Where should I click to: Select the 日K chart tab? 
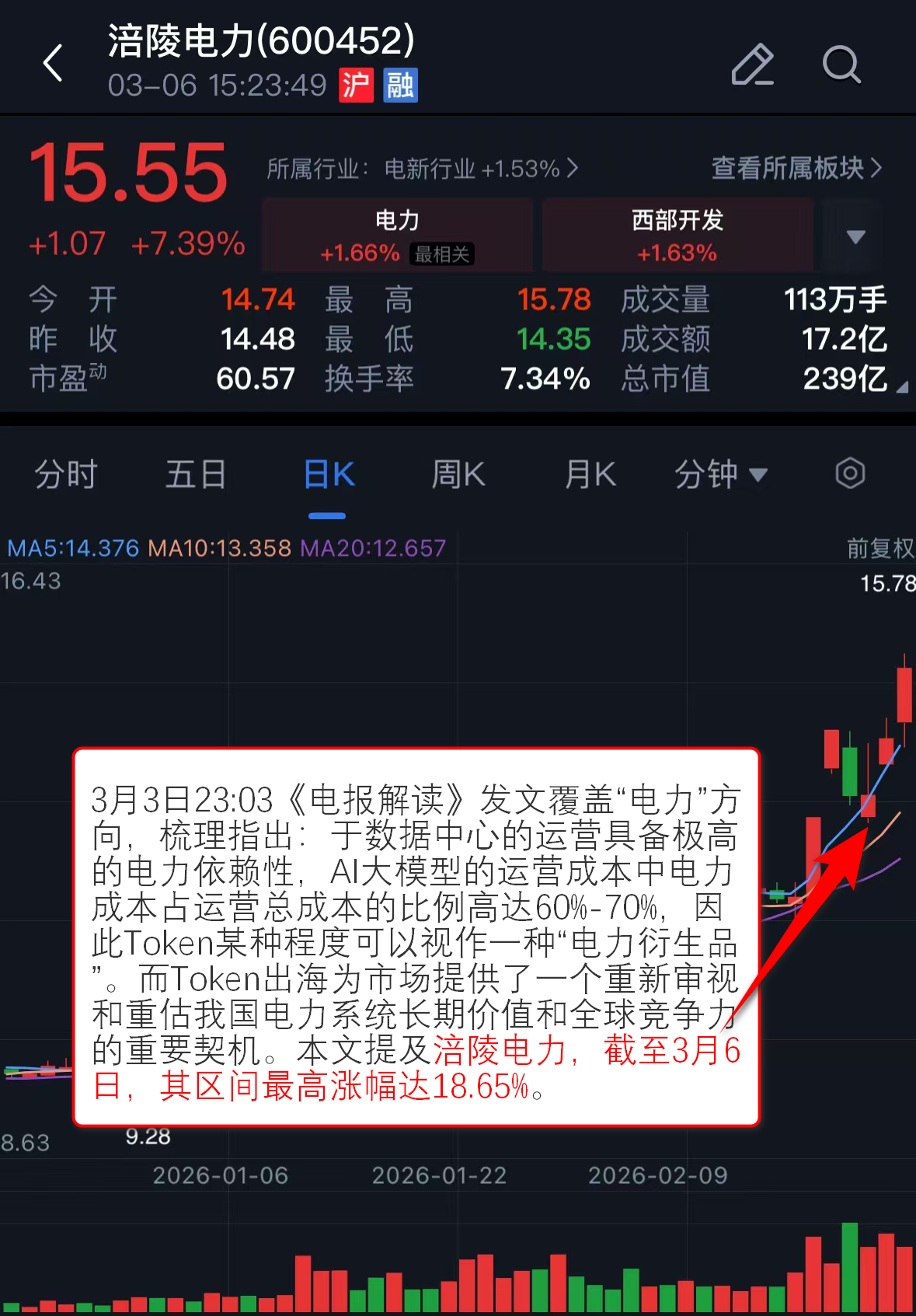(x=328, y=474)
